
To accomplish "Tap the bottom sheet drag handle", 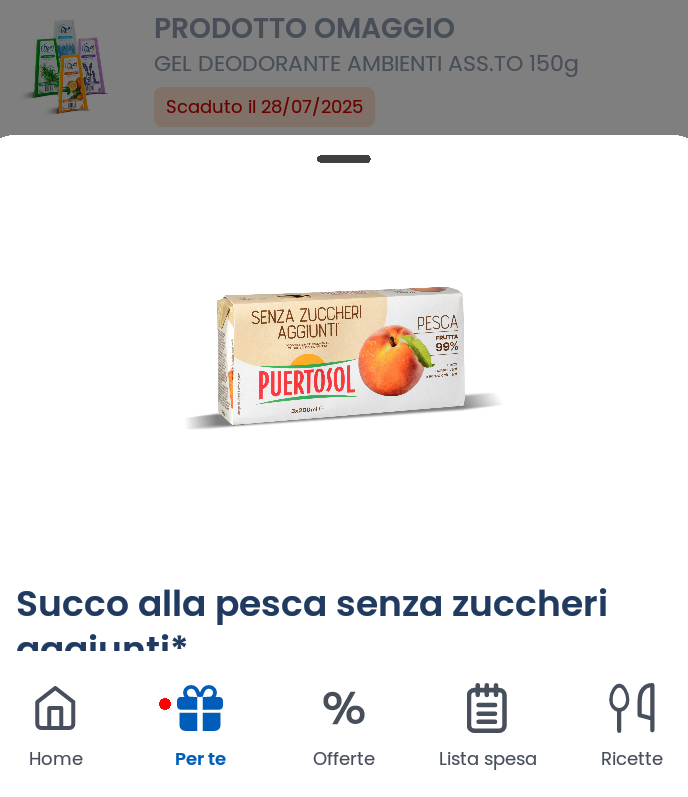I will pyautogui.click(x=344, y=159).
